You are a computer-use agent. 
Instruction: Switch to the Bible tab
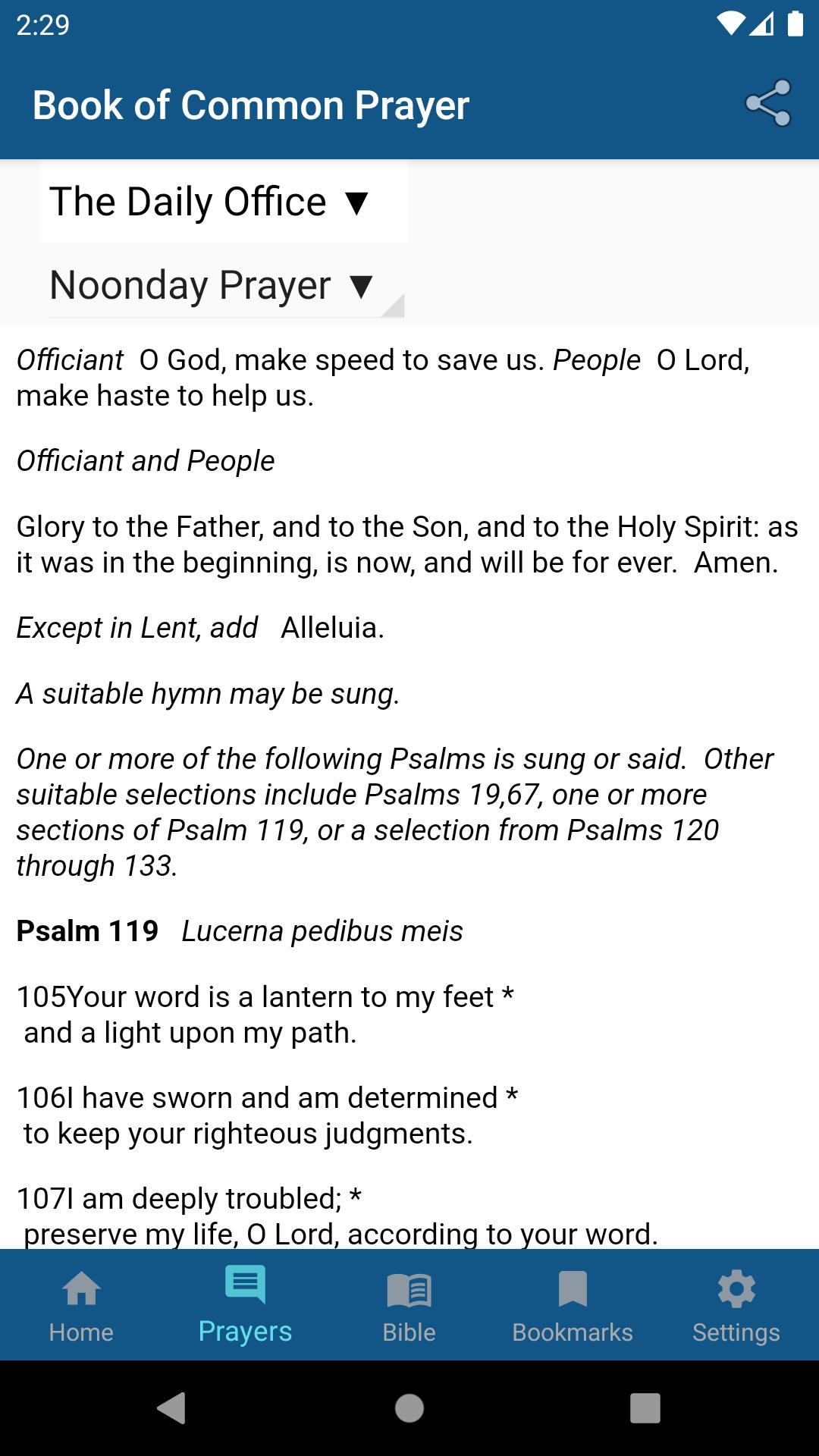pyautogui.click(x=409, y=1304)
